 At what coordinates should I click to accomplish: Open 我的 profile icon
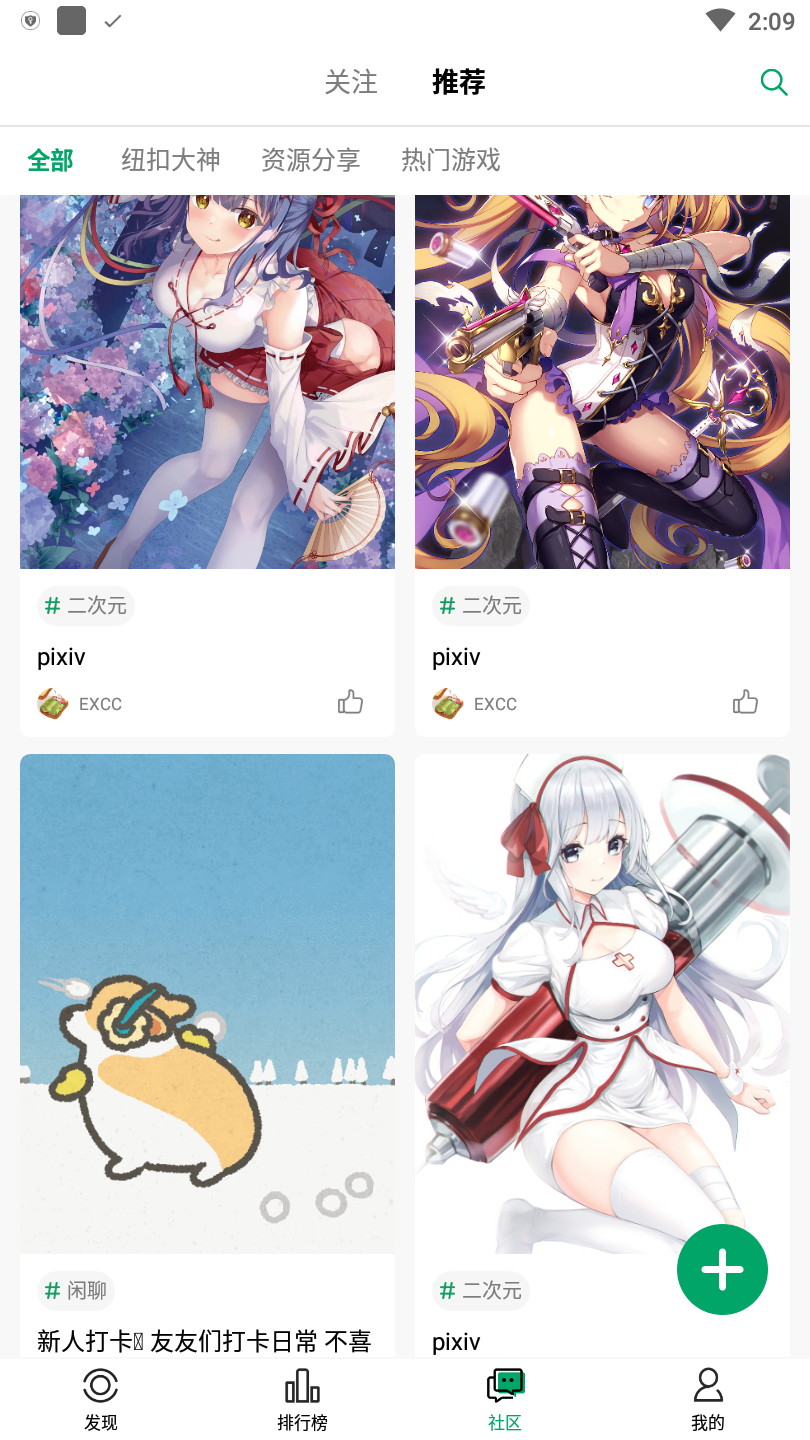pos(708,1396)
